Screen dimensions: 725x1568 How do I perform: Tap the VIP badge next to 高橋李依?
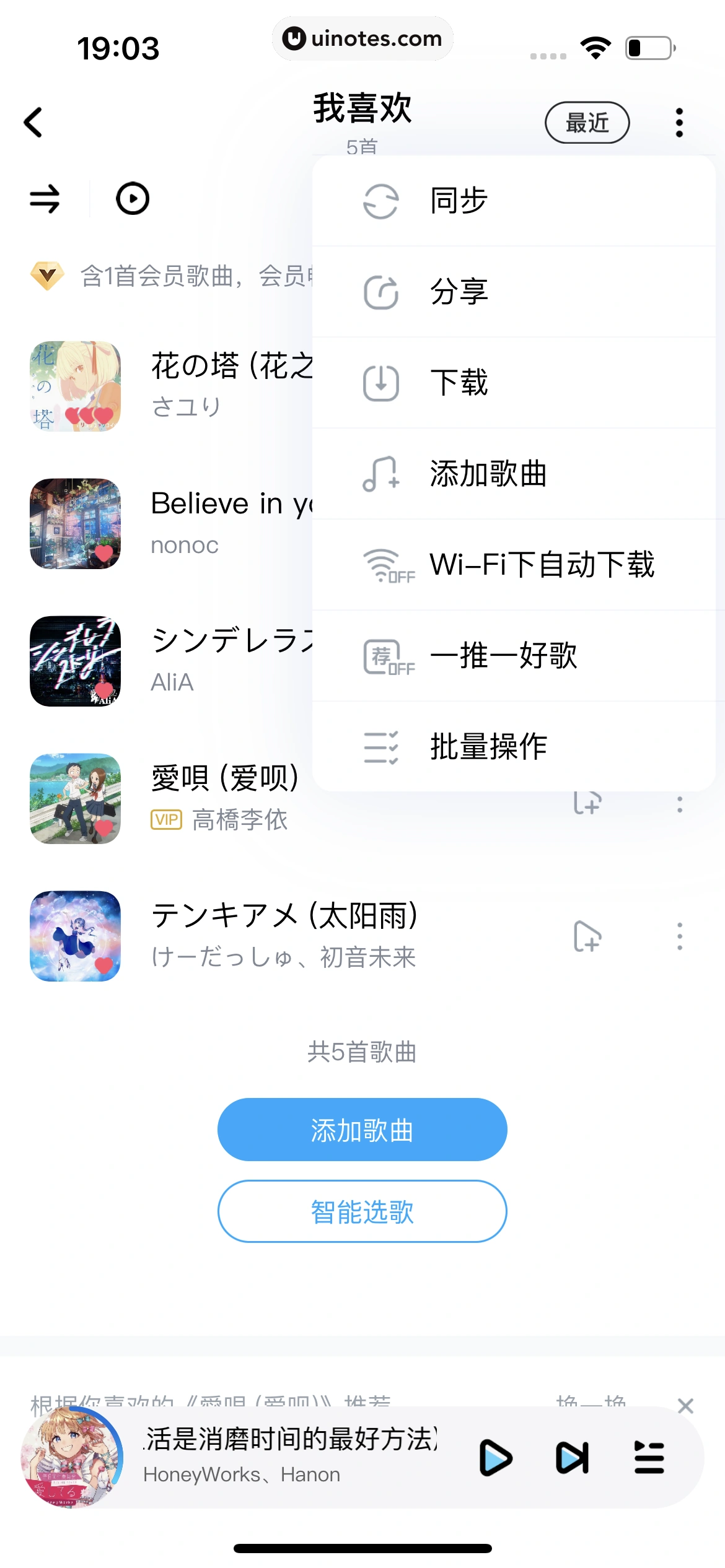click(165, 820)
